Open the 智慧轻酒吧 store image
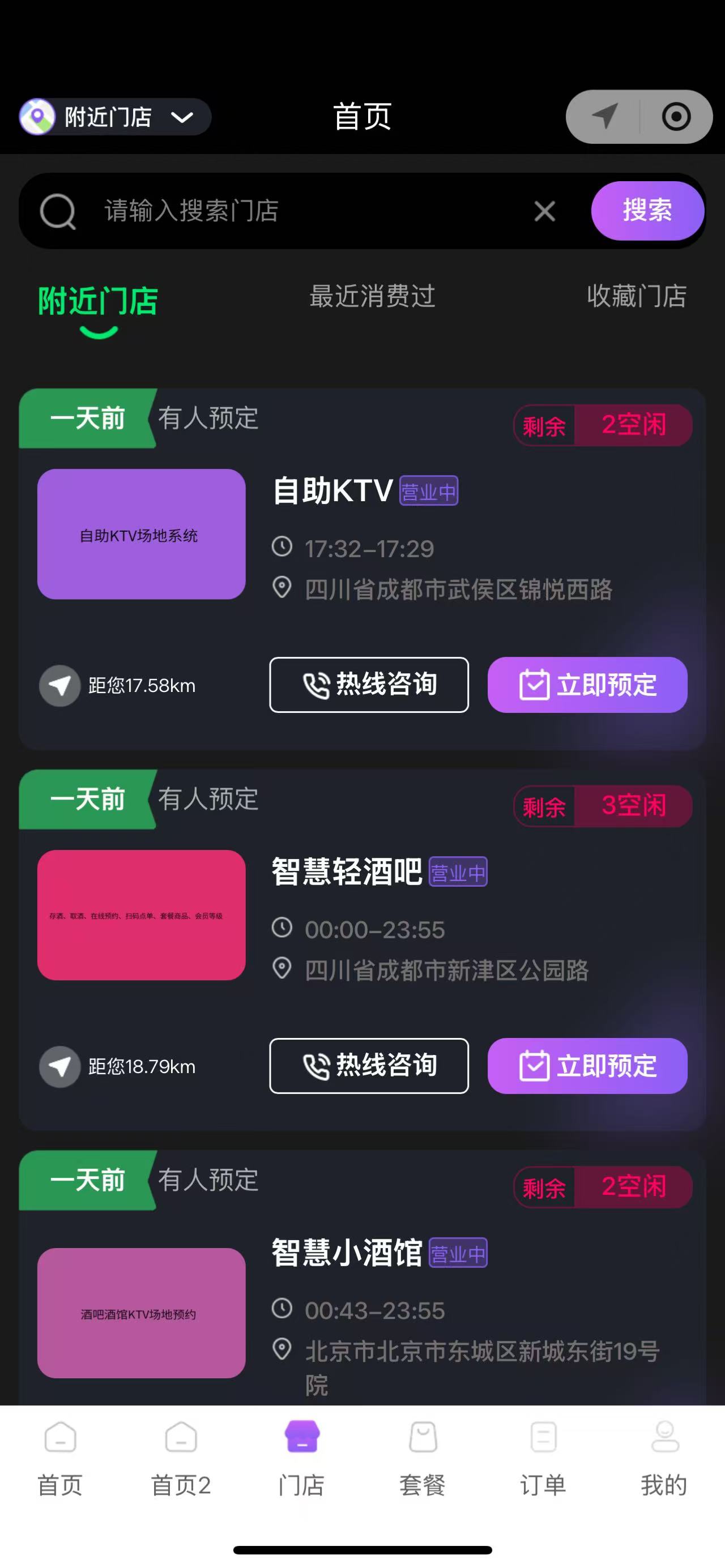This screenshot has width=725, height=1568. [x=141, y=915]
